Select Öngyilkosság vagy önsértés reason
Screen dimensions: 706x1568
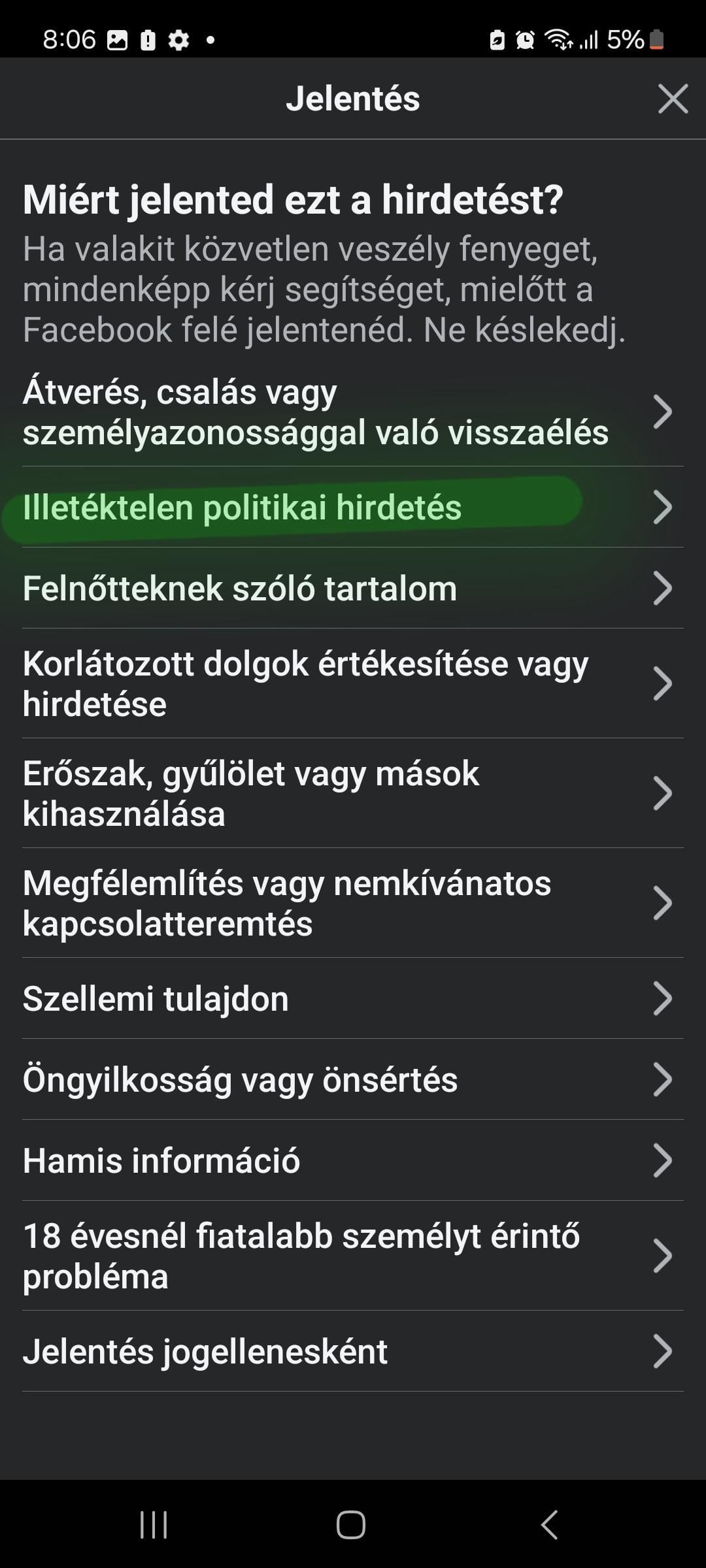353,1079
